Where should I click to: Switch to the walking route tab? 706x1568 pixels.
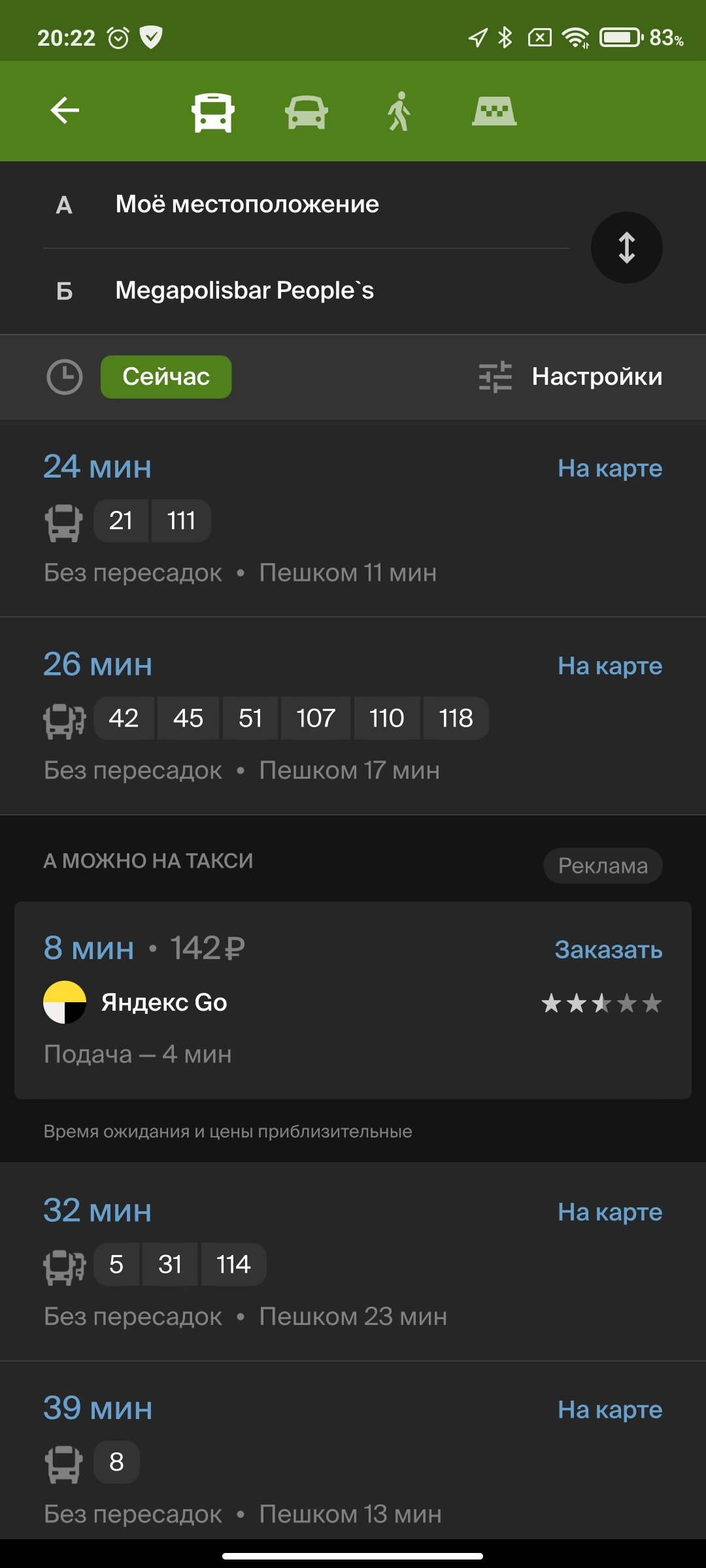[x=399, y=112]
